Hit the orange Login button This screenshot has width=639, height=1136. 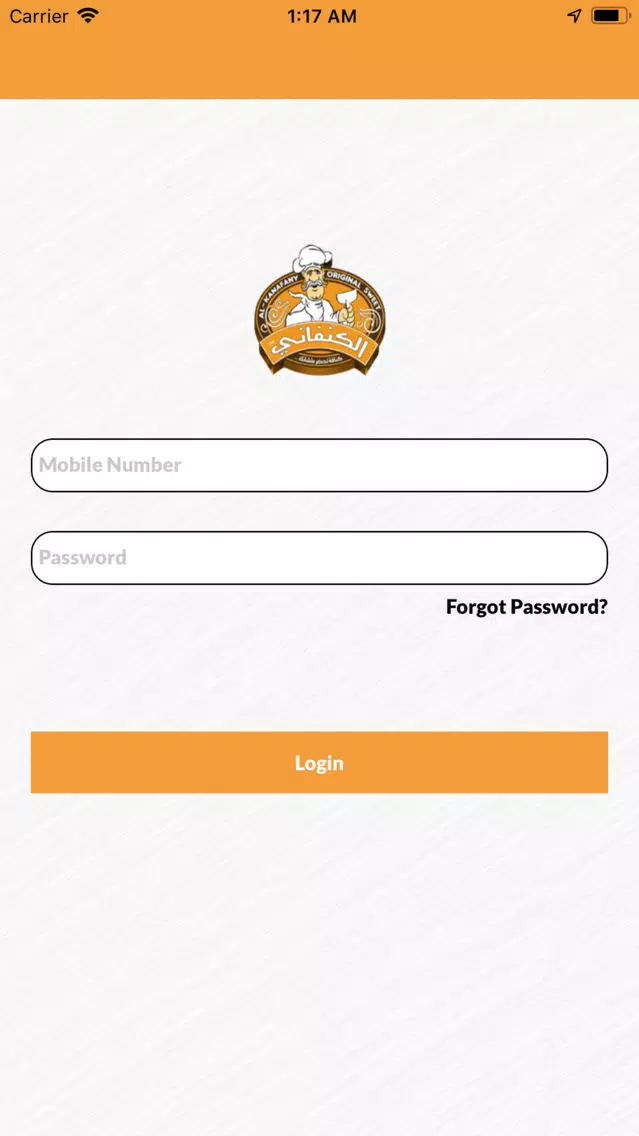coord(319,762)
